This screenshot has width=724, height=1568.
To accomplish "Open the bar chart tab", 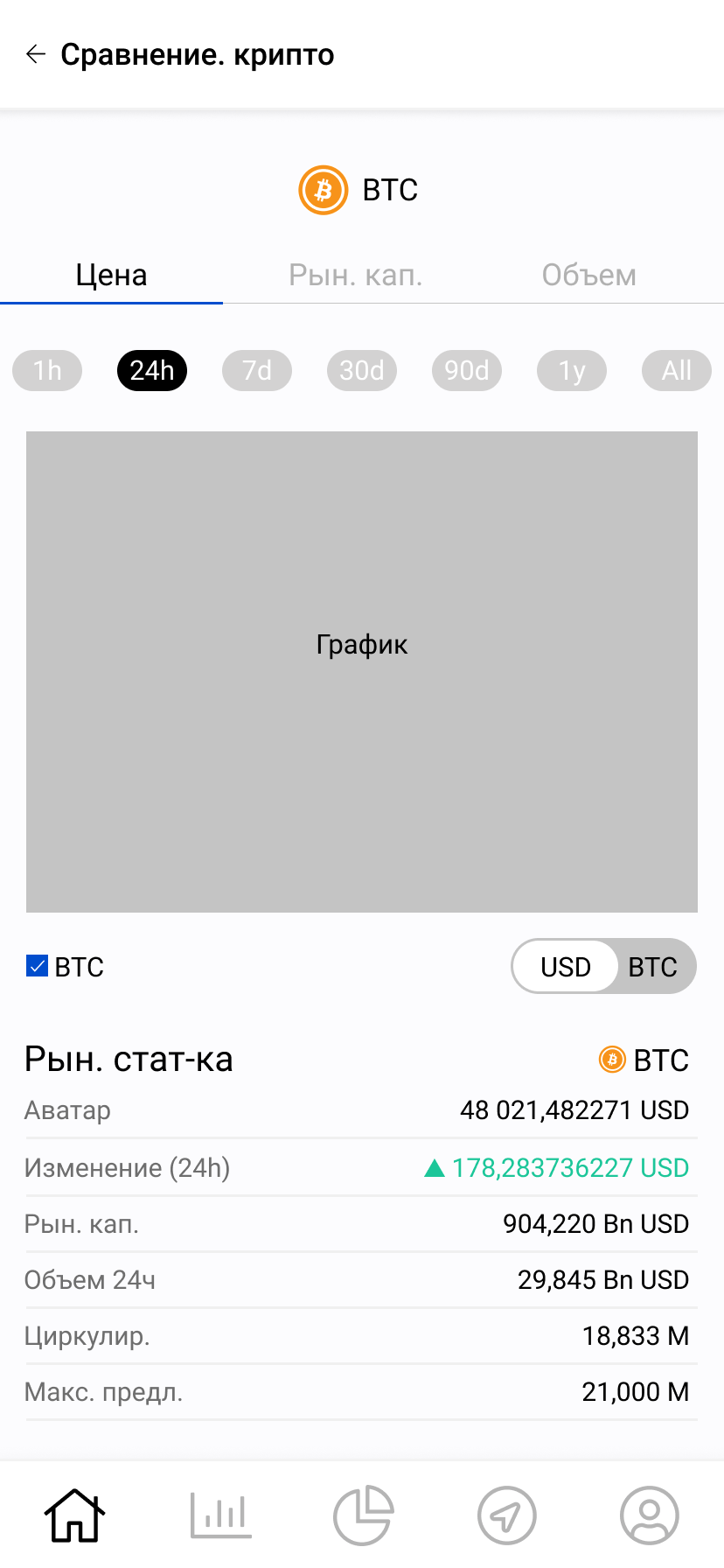I will click(220, 1515).
